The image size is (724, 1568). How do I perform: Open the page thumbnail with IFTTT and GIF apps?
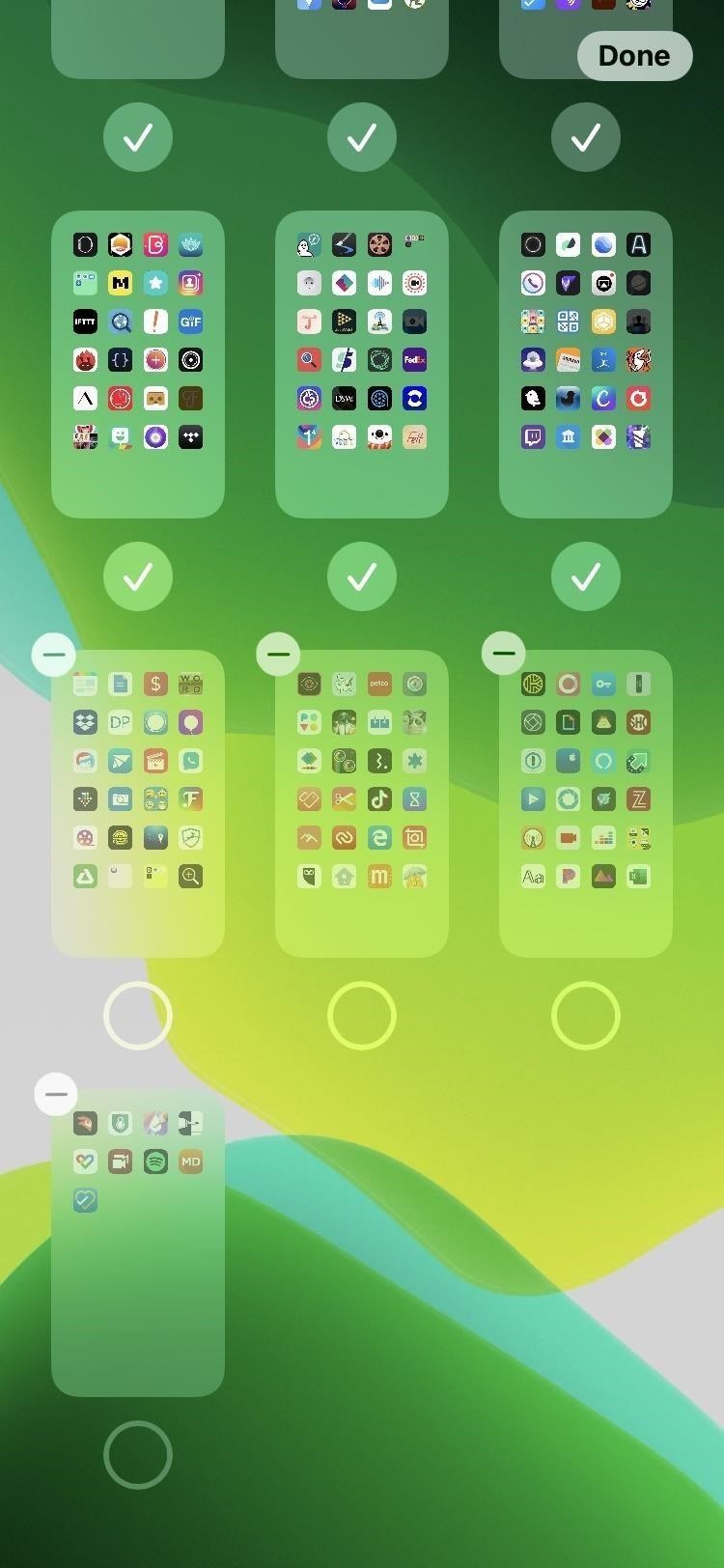coord(138,364)
